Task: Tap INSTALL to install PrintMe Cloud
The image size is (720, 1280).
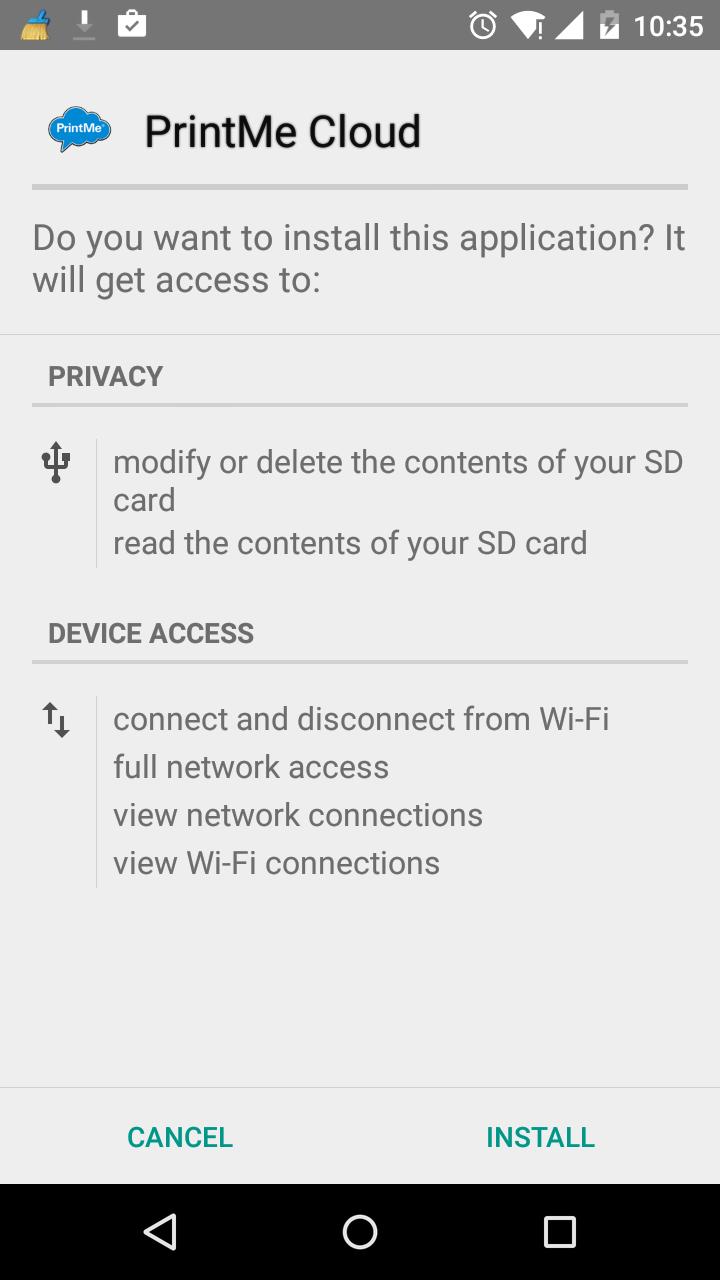Action: (x=540, y=1137)
